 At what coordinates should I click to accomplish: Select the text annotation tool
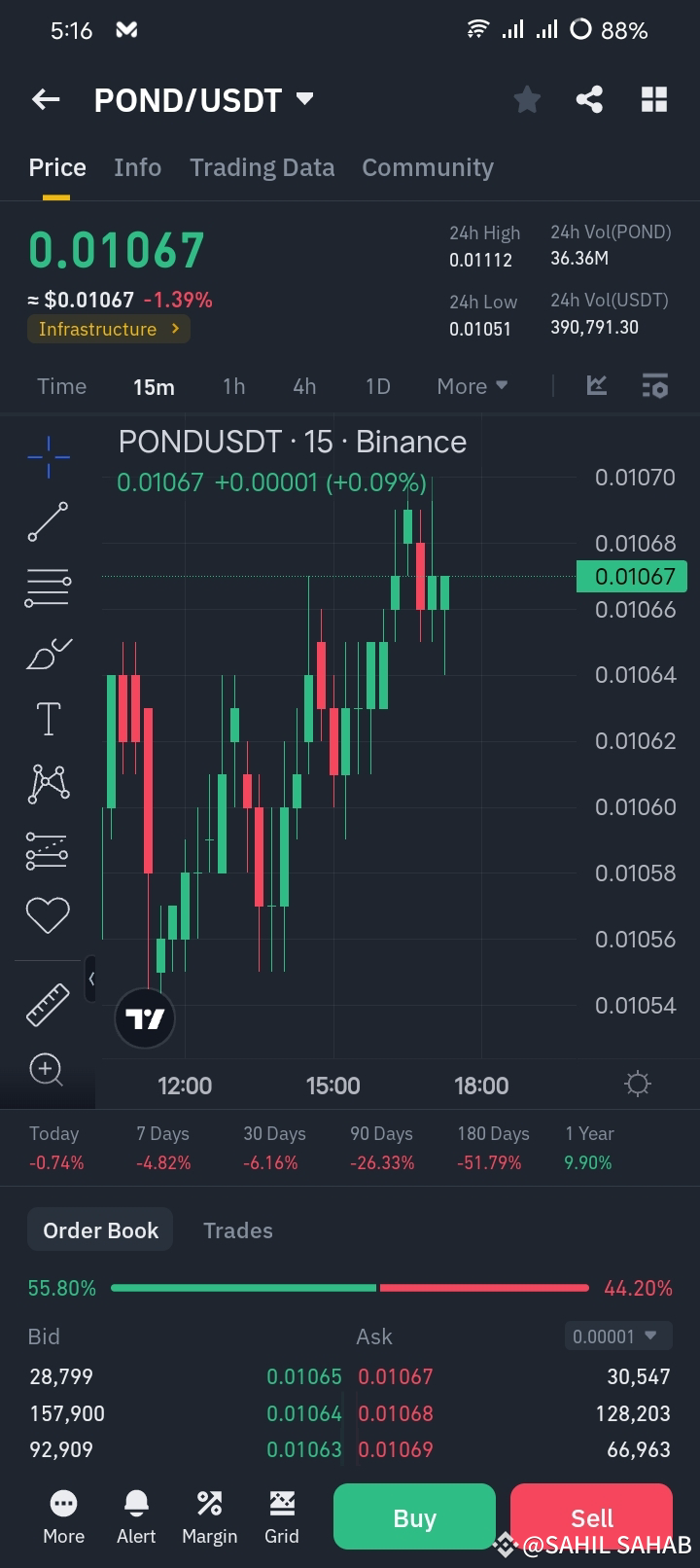tap(48, 718)
